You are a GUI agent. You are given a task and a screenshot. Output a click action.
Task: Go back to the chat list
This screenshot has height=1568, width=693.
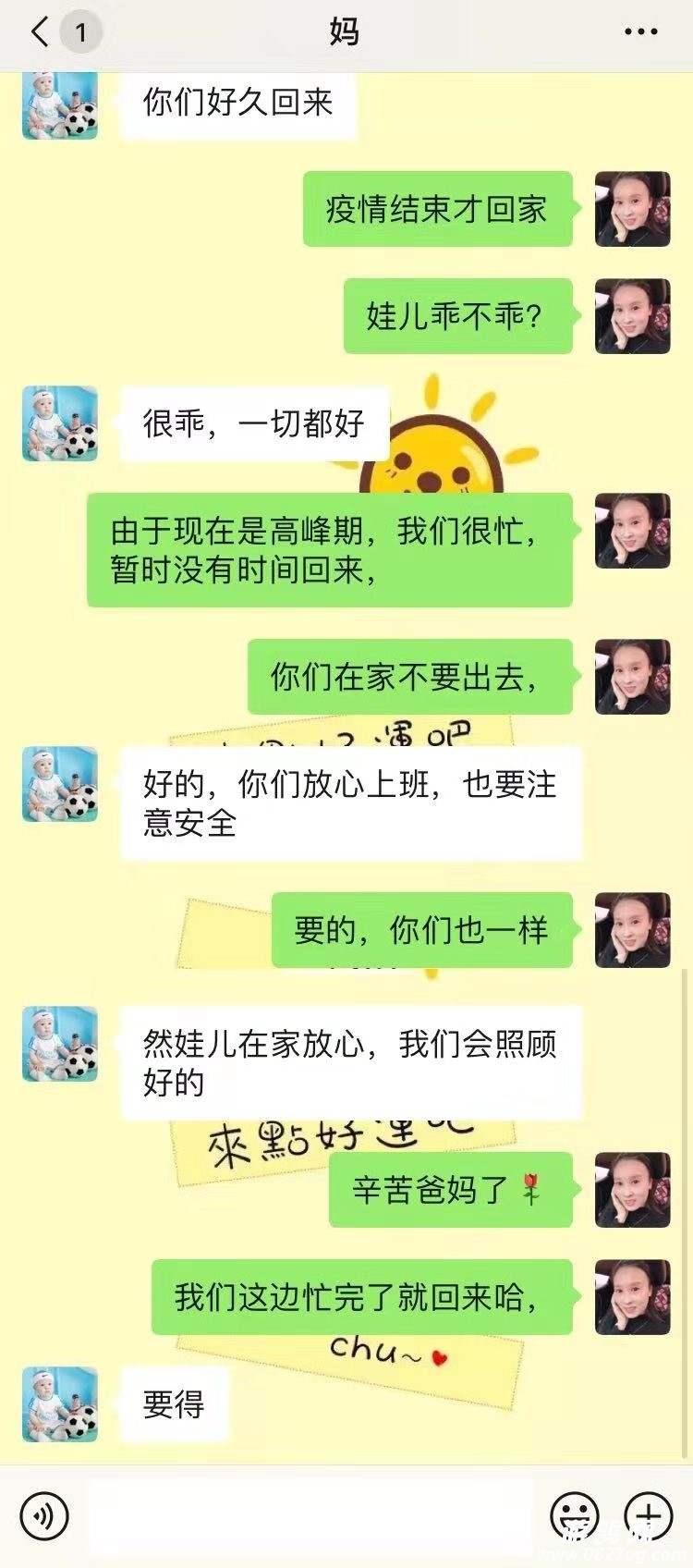(x=41, y=32)
